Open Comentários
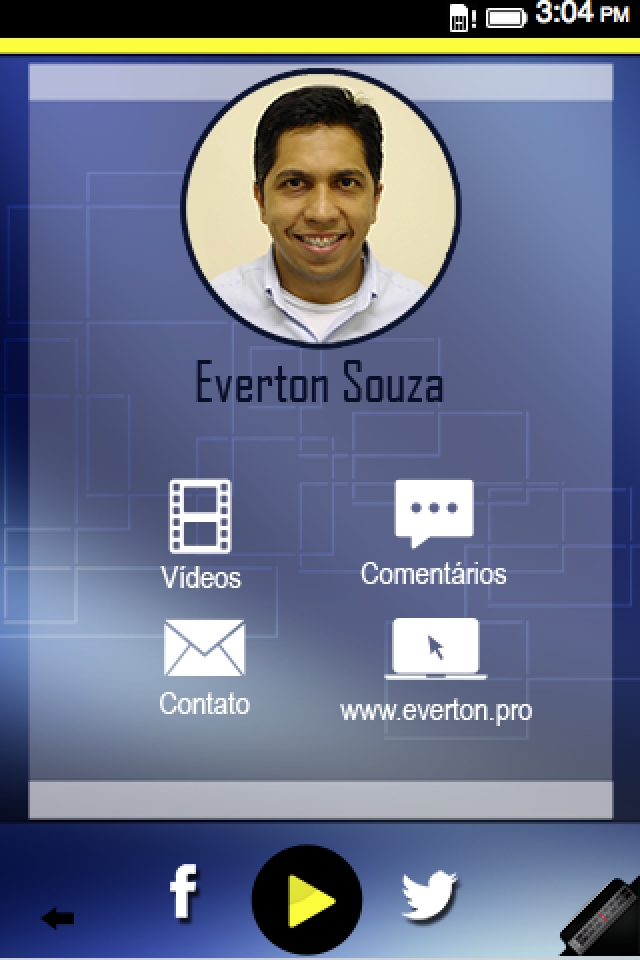640x960 pixels. click(x=433, y=514)
